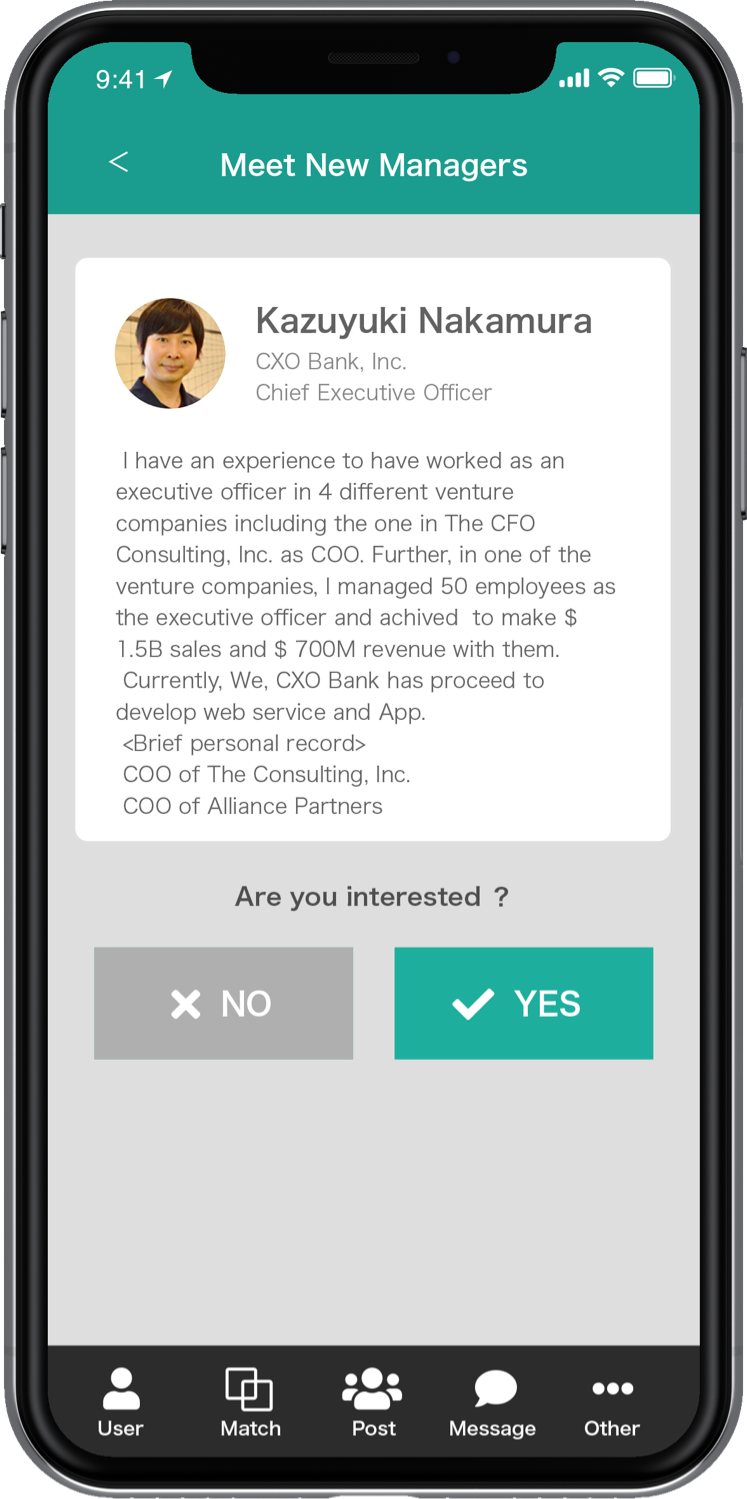Open the Message tab
This screenshot has width=747, height=1499.
pyautogui.click(x=492, y=1402)
